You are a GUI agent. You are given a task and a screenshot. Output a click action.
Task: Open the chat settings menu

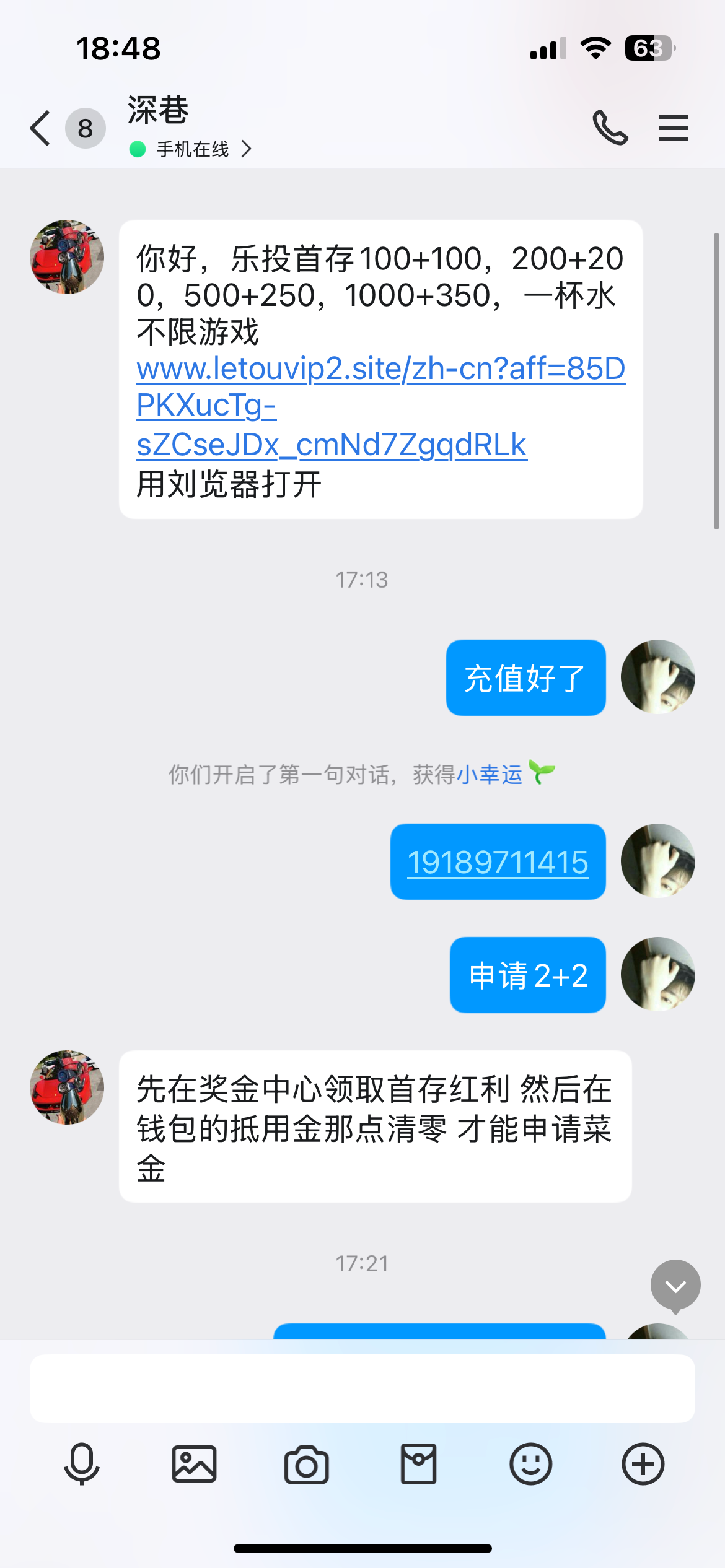[x=673, y=128]
